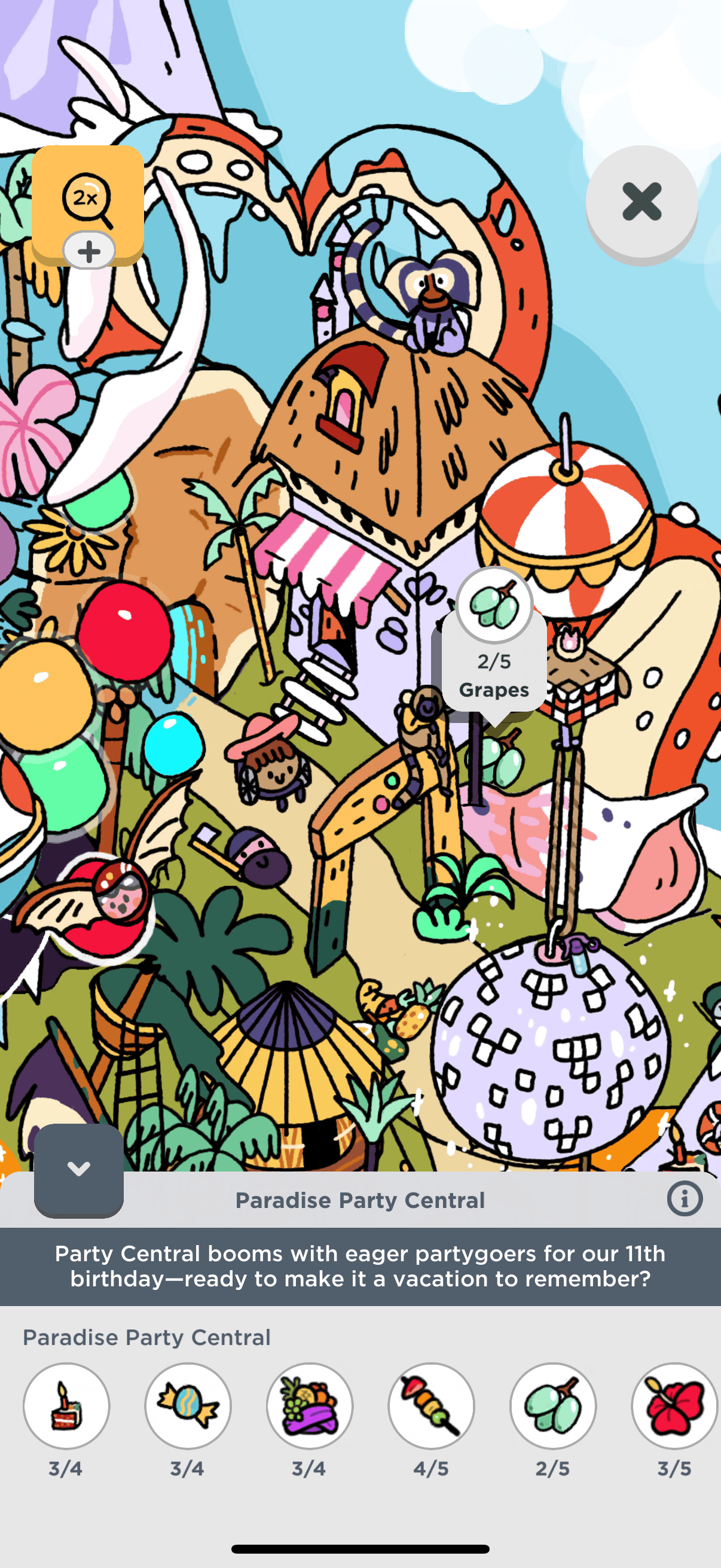Viewport: 721px width, 1568px height.
Task: Select the birthday cake item 3/4
Action: pyautogui.click(x=66, y=1406)
